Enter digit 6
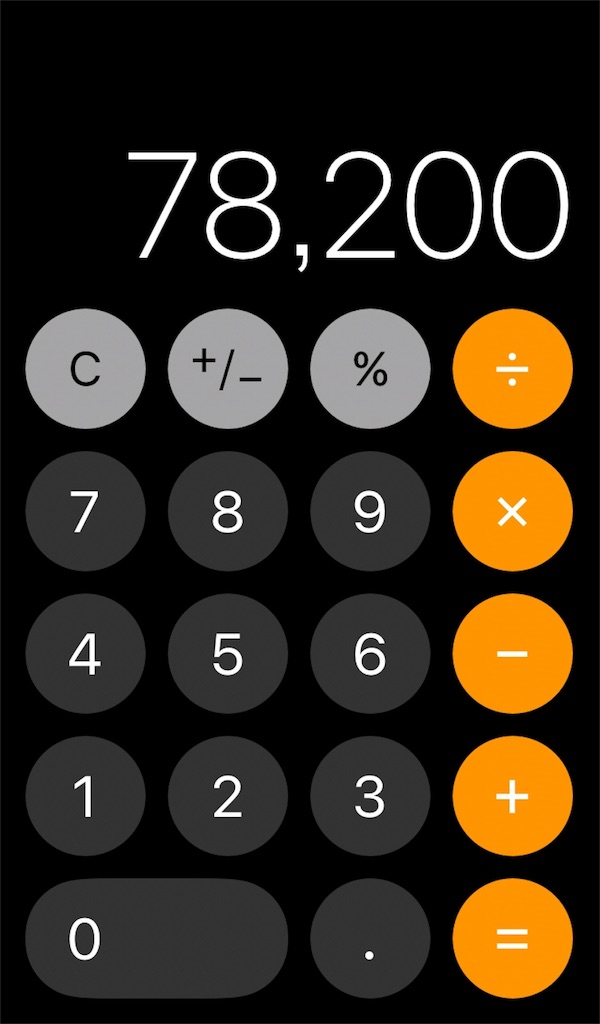This screenshot has height=1024, width=600. click(370, 654)
